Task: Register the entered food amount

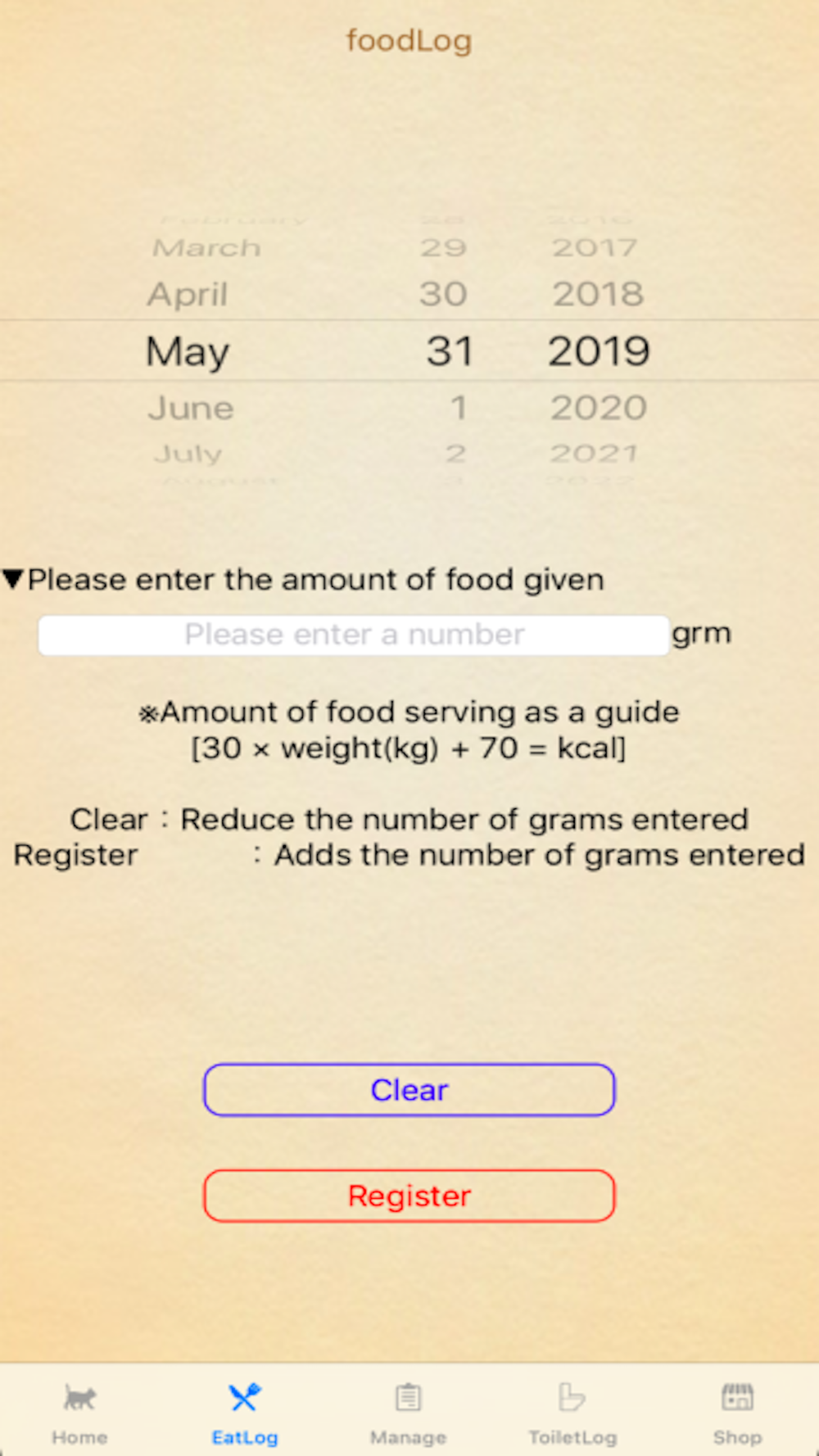Action: [409, 1196]
